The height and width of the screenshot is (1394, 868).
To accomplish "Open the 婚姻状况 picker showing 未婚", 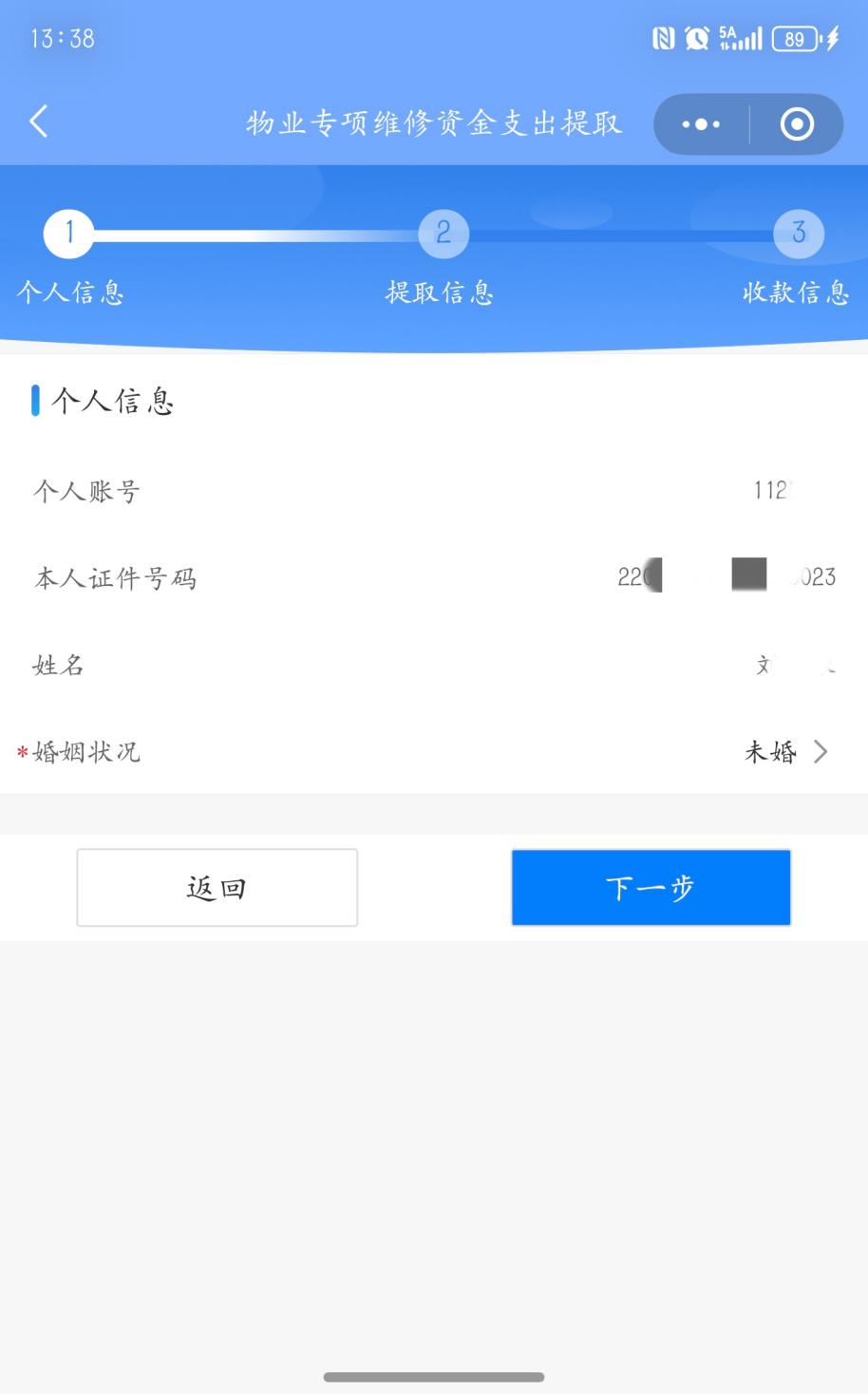I will click(x=786, y=752).
